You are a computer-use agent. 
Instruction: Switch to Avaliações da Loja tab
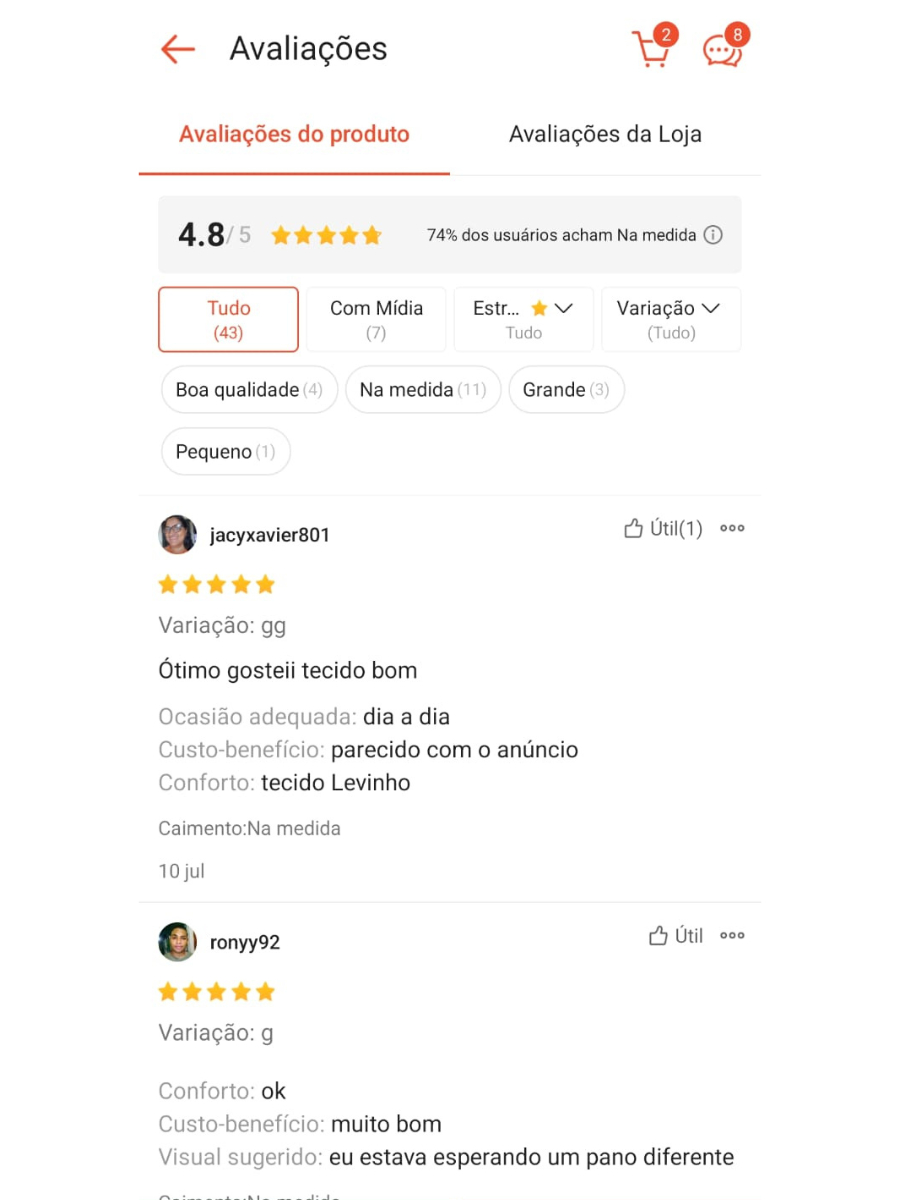click(605, 135)
